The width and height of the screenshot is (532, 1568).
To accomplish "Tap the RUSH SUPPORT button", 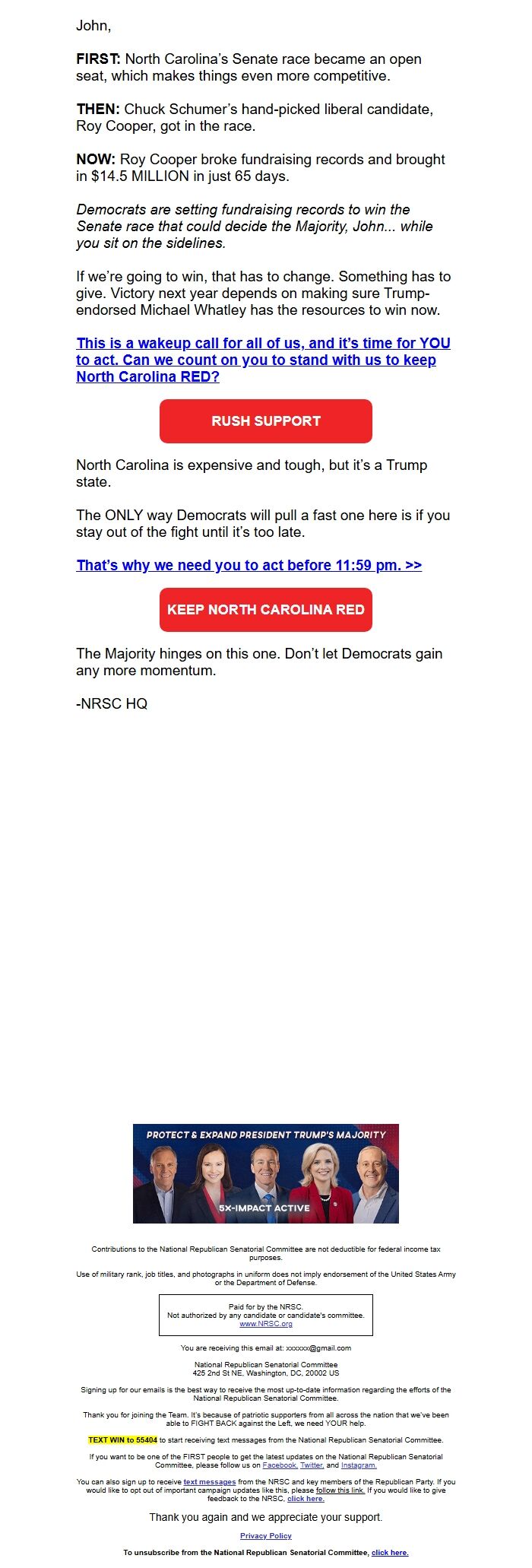I will pos(265,421).
